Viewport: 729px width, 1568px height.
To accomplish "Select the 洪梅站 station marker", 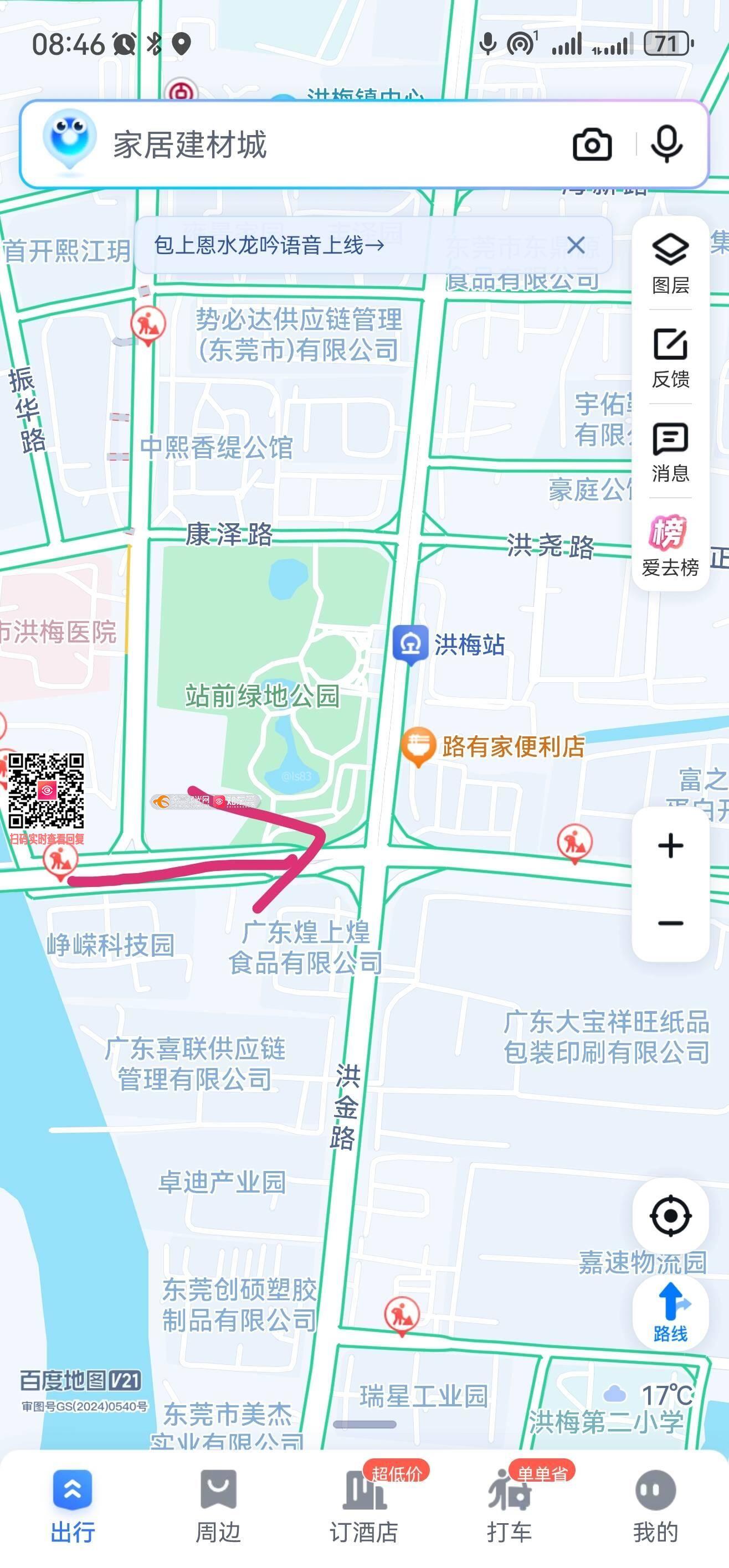I will tap(410, 644).
